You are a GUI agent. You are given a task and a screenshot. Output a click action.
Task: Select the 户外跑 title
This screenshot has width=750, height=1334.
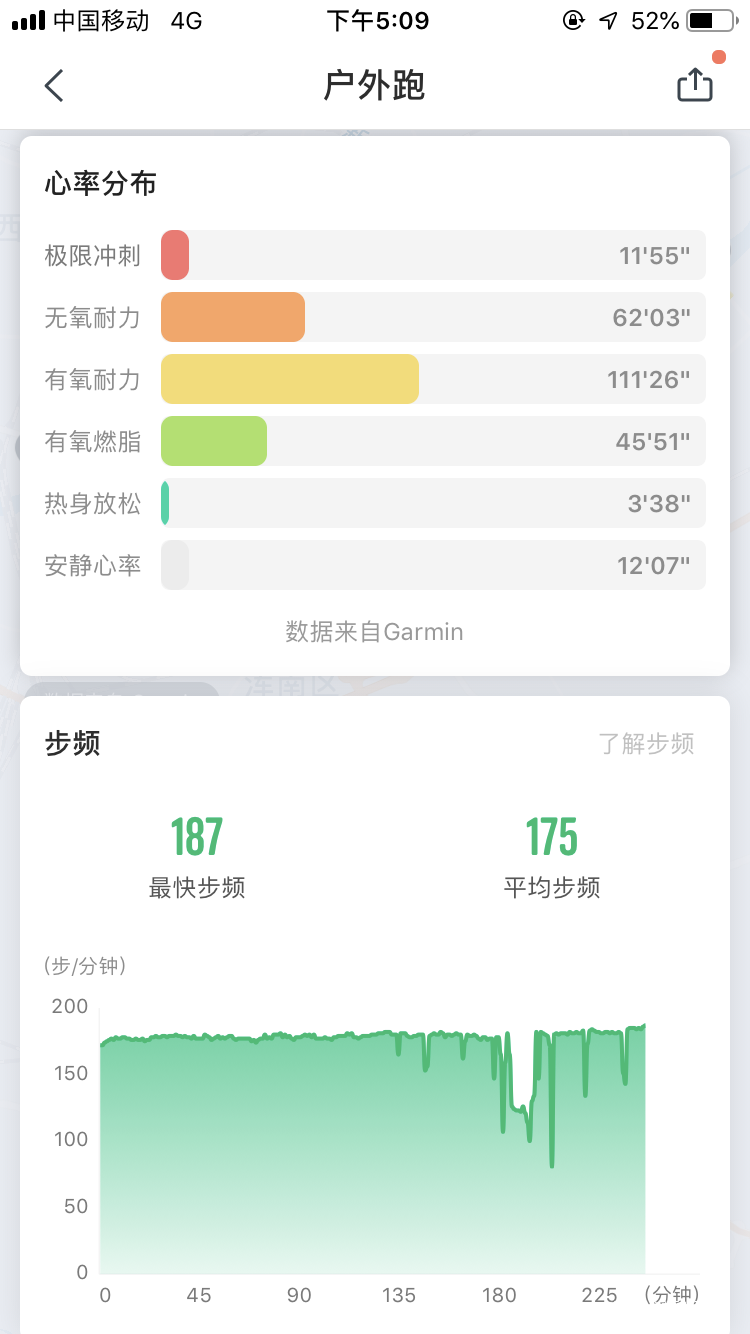click(374, 86)
